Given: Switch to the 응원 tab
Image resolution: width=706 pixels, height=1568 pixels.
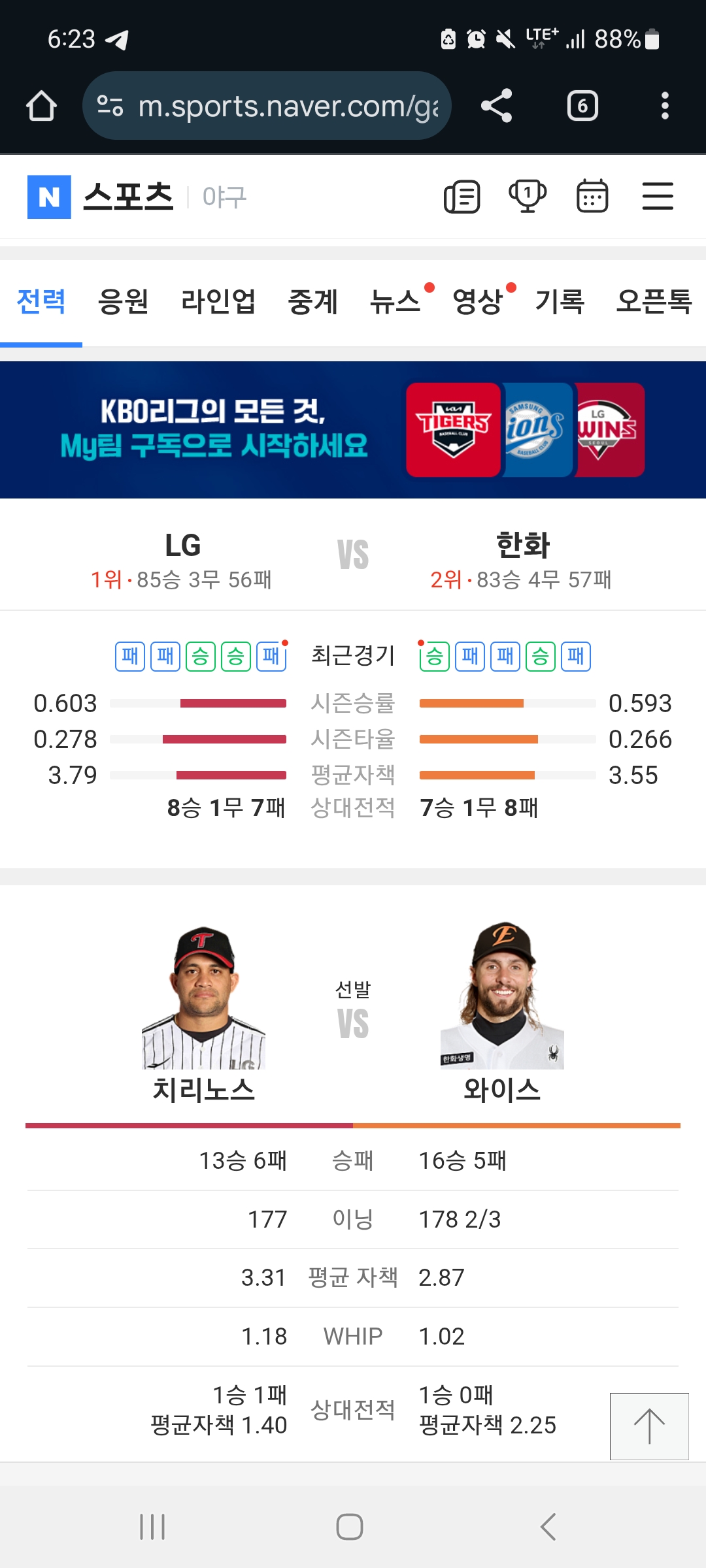Looking at the screenshot, I should (123, 302).
